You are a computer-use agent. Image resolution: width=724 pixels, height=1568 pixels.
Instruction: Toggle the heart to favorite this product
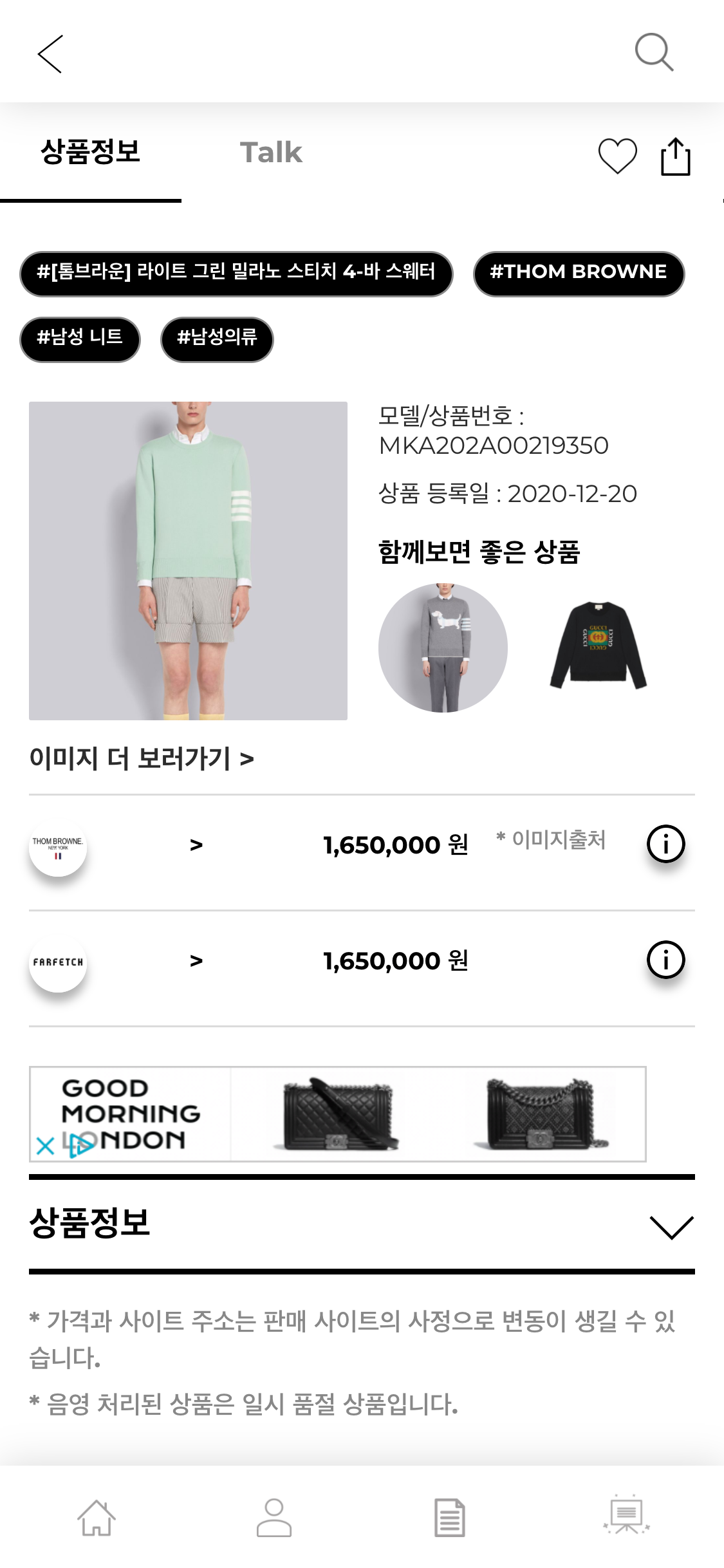(x=616, y=155)
